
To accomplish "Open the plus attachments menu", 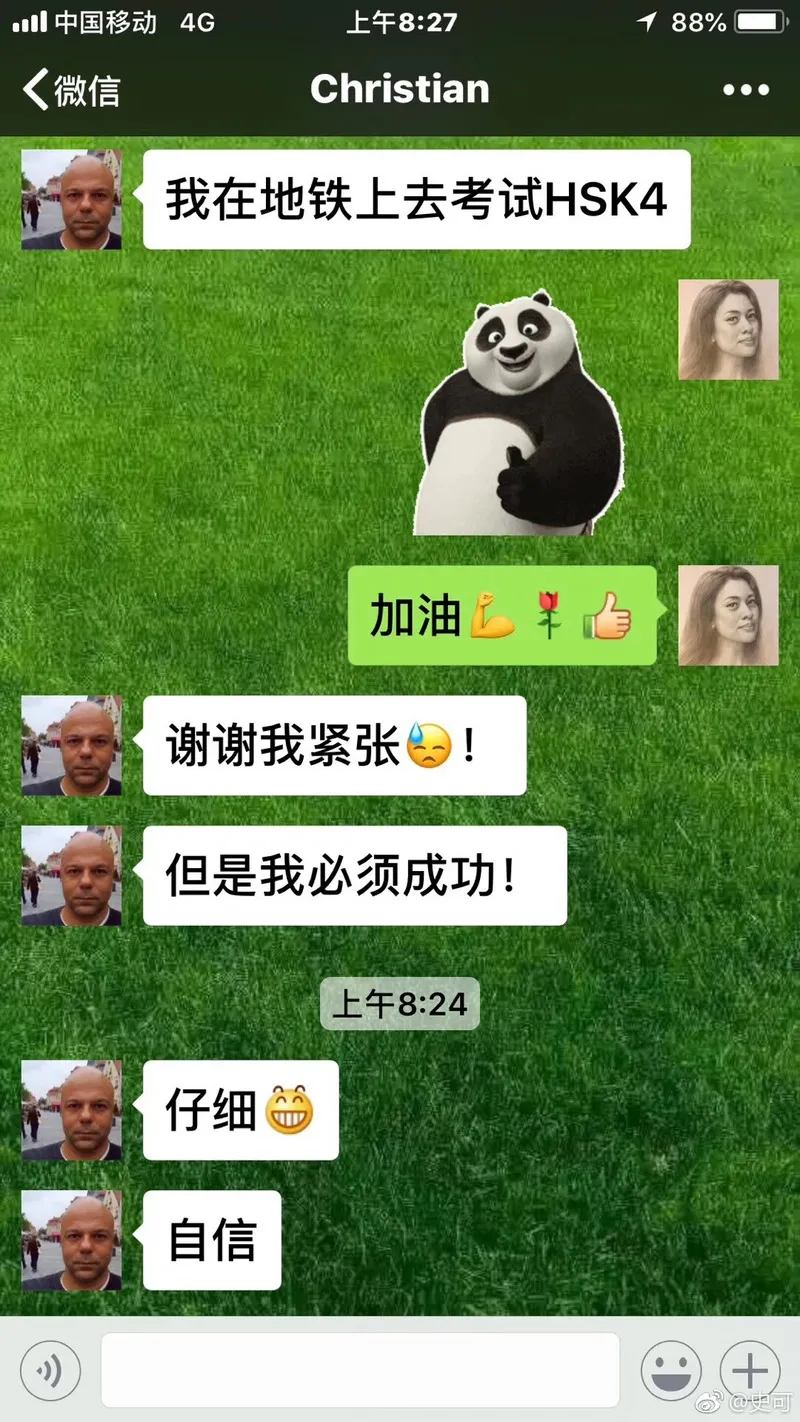I will click(750, 1370).
